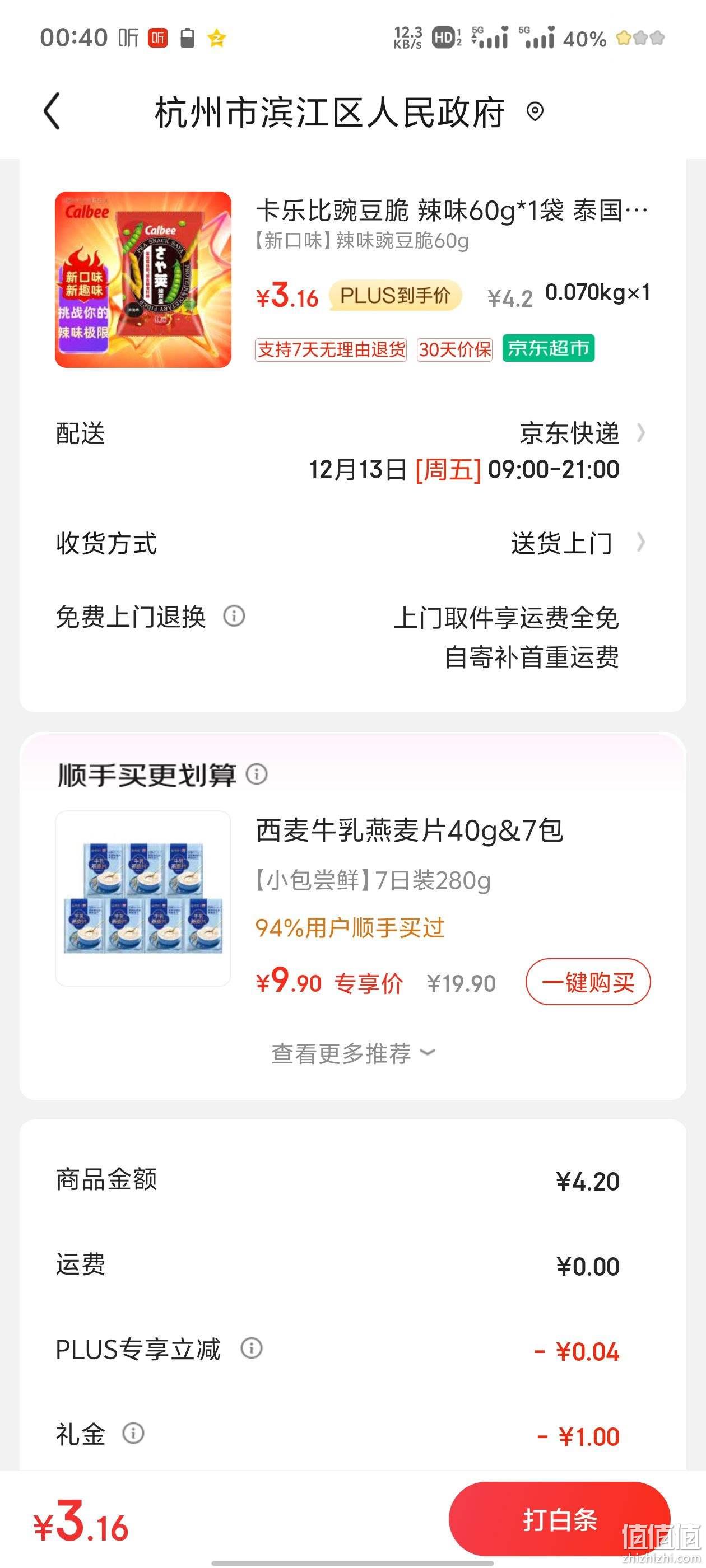This screenshot has width=706, height=1568.
Task: Show info about PLUS专享立减
Action: pyautogui.click(x=252, y=1348)
